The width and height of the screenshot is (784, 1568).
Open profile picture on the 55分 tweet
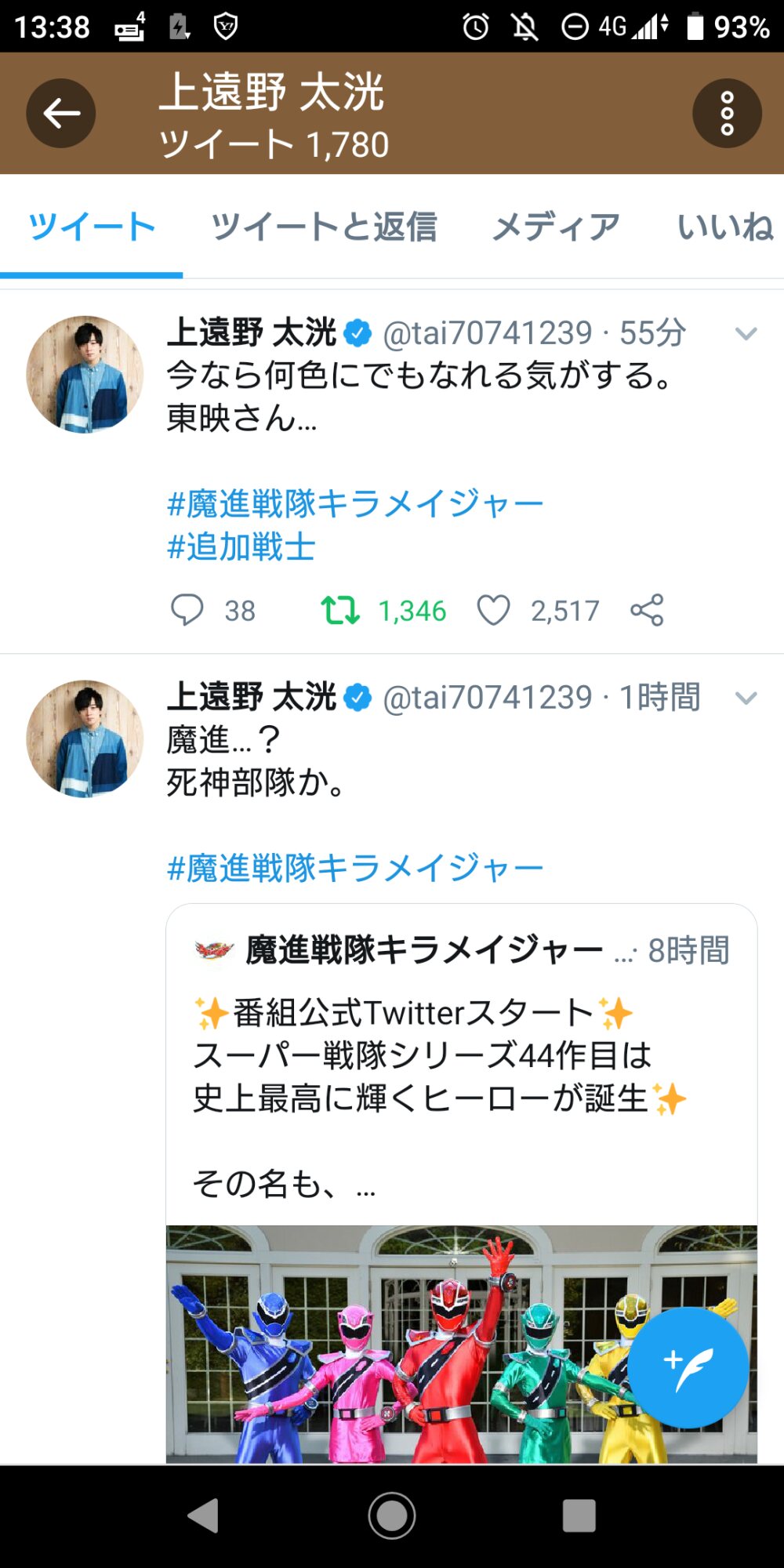point(85,375)
